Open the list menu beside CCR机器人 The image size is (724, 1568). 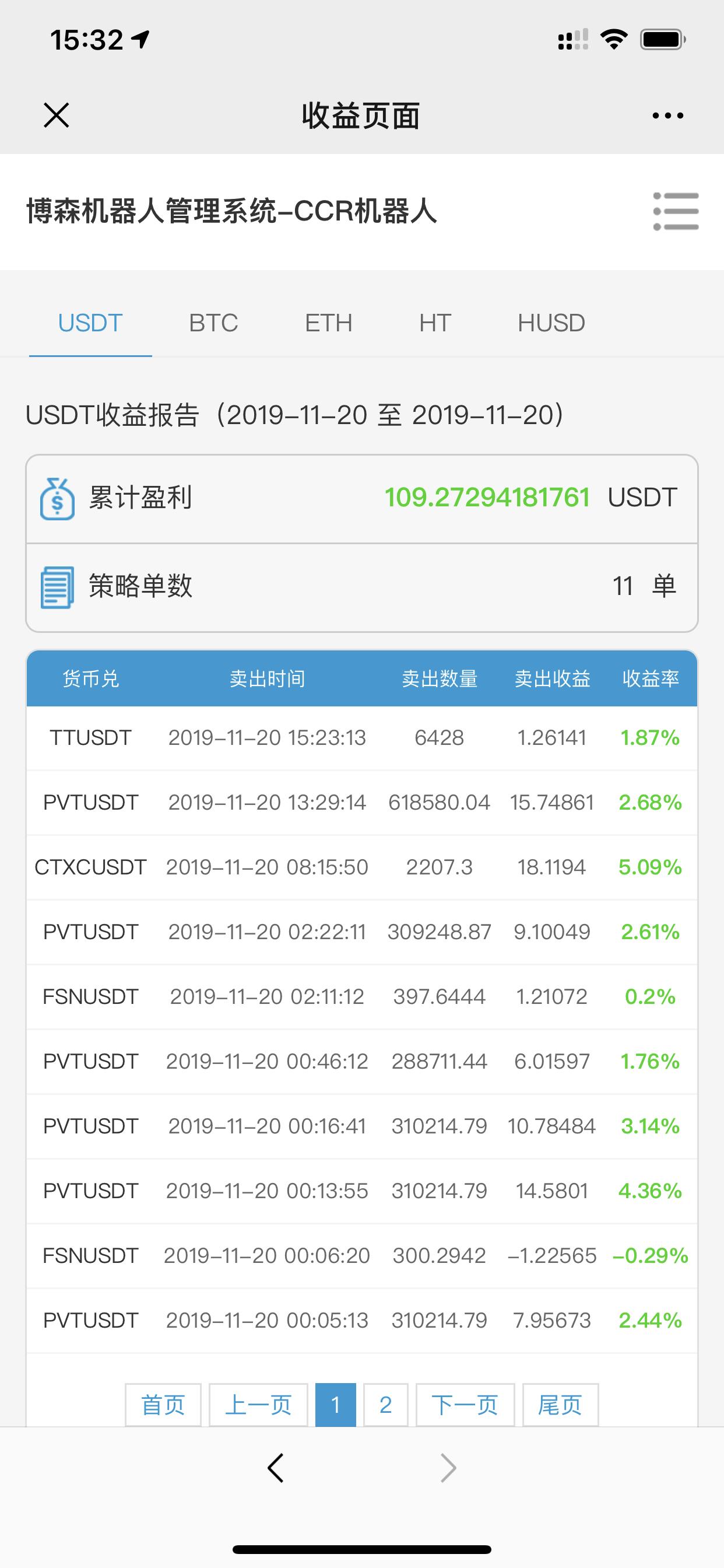pyautogui.click(x=676, y=211)
